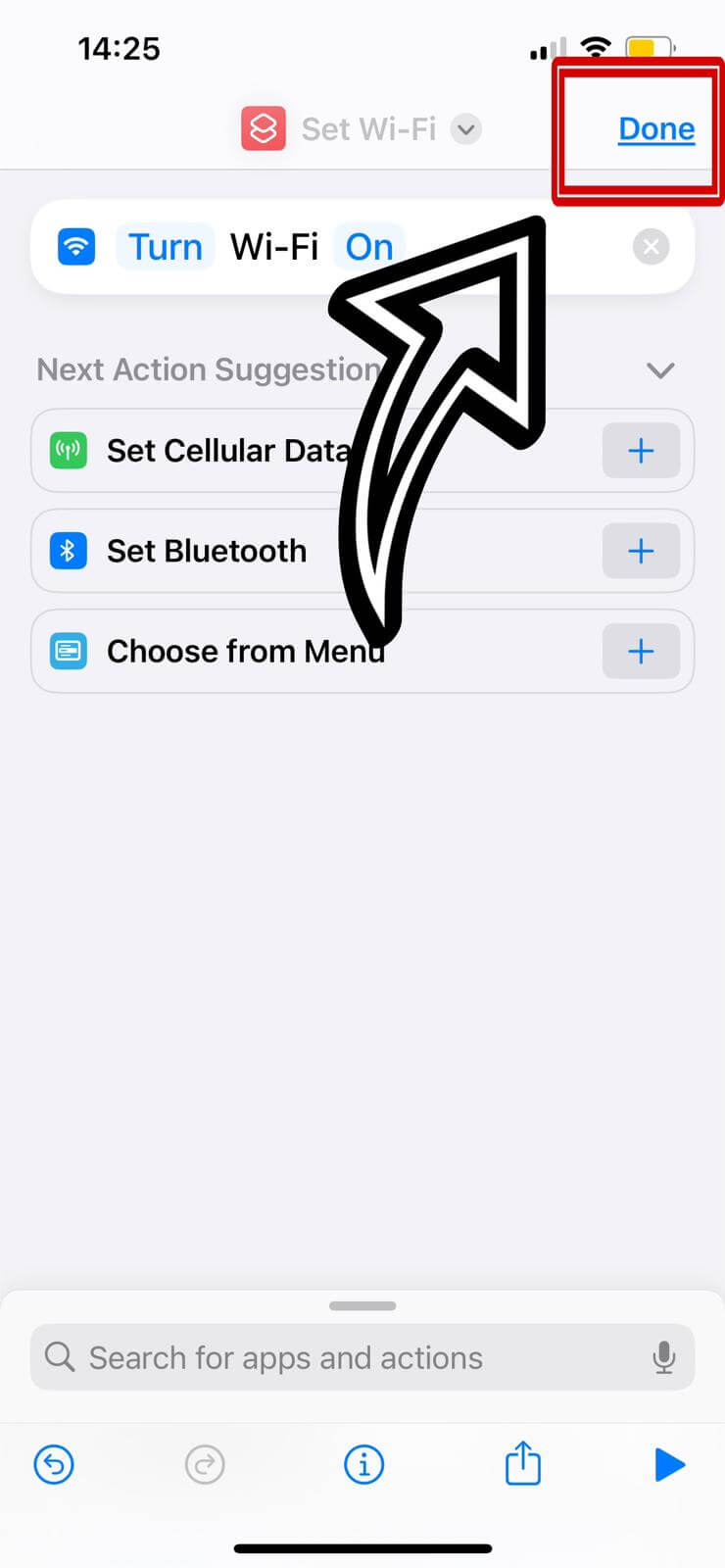Tap the Wi-Fi icon on the action card
The width and height of the screenshot is (725, 1568).
pos(75,246)
